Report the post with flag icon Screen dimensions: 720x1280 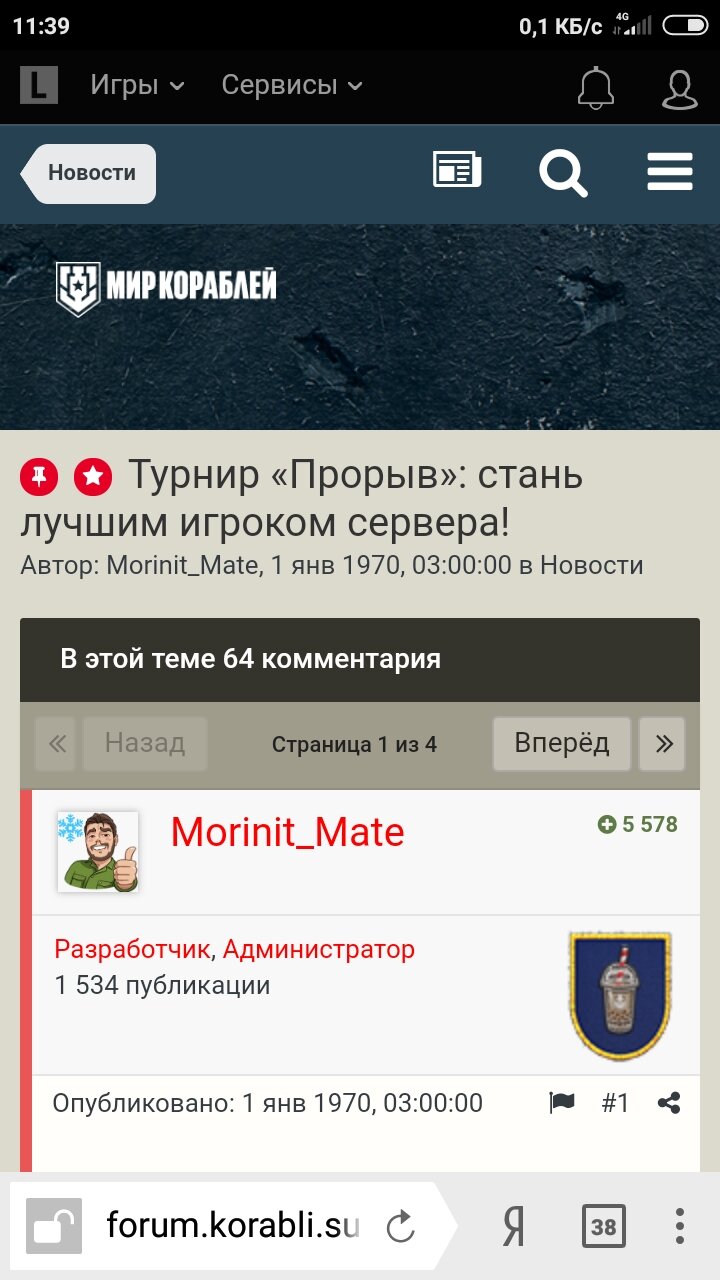point(562,1103)
